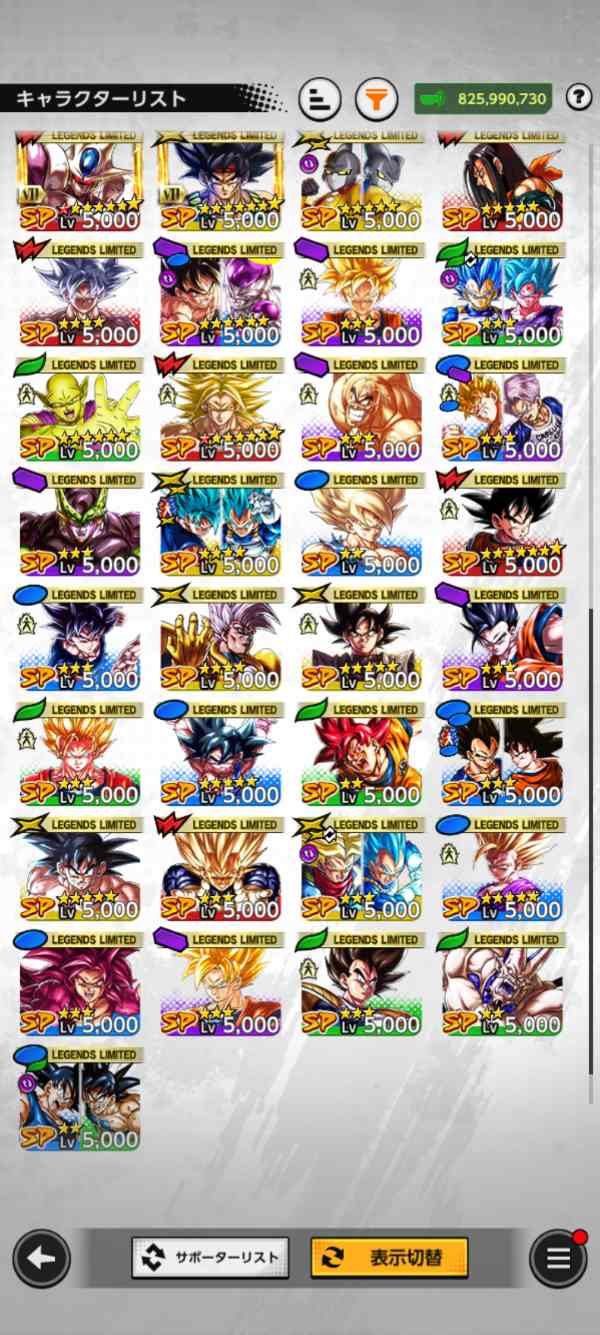
Task: Open the purple Perfect Cell card
Action: pos(79,525)
